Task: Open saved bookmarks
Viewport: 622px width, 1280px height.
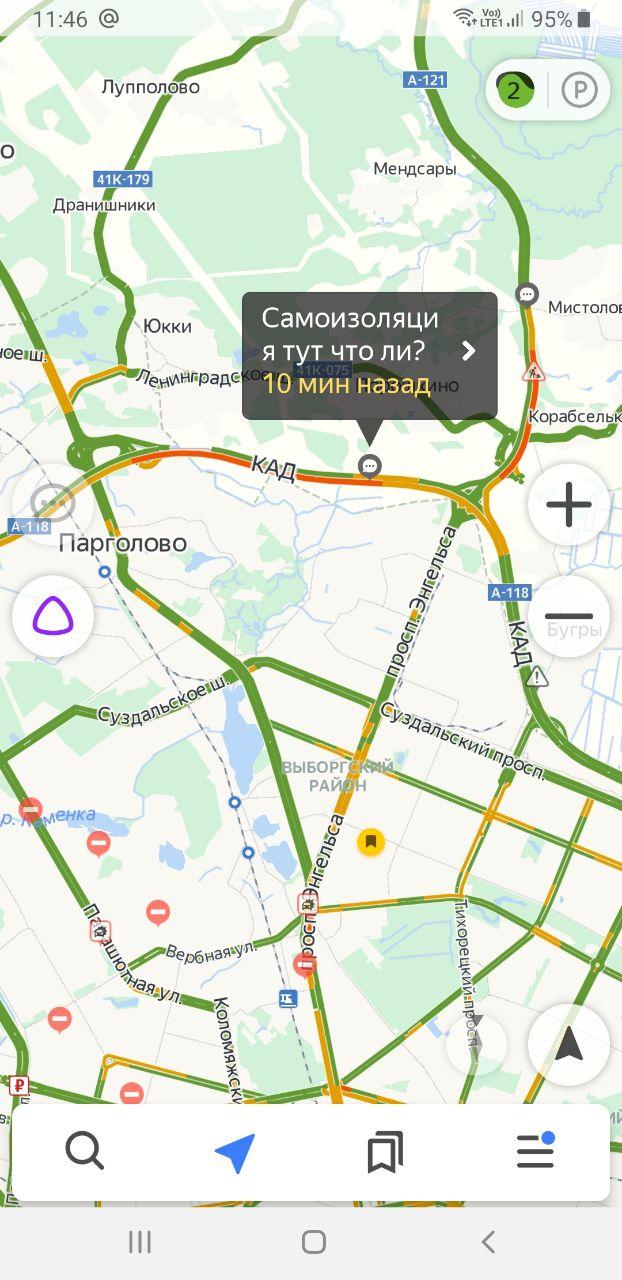Action: click(x=385, y=1153)
